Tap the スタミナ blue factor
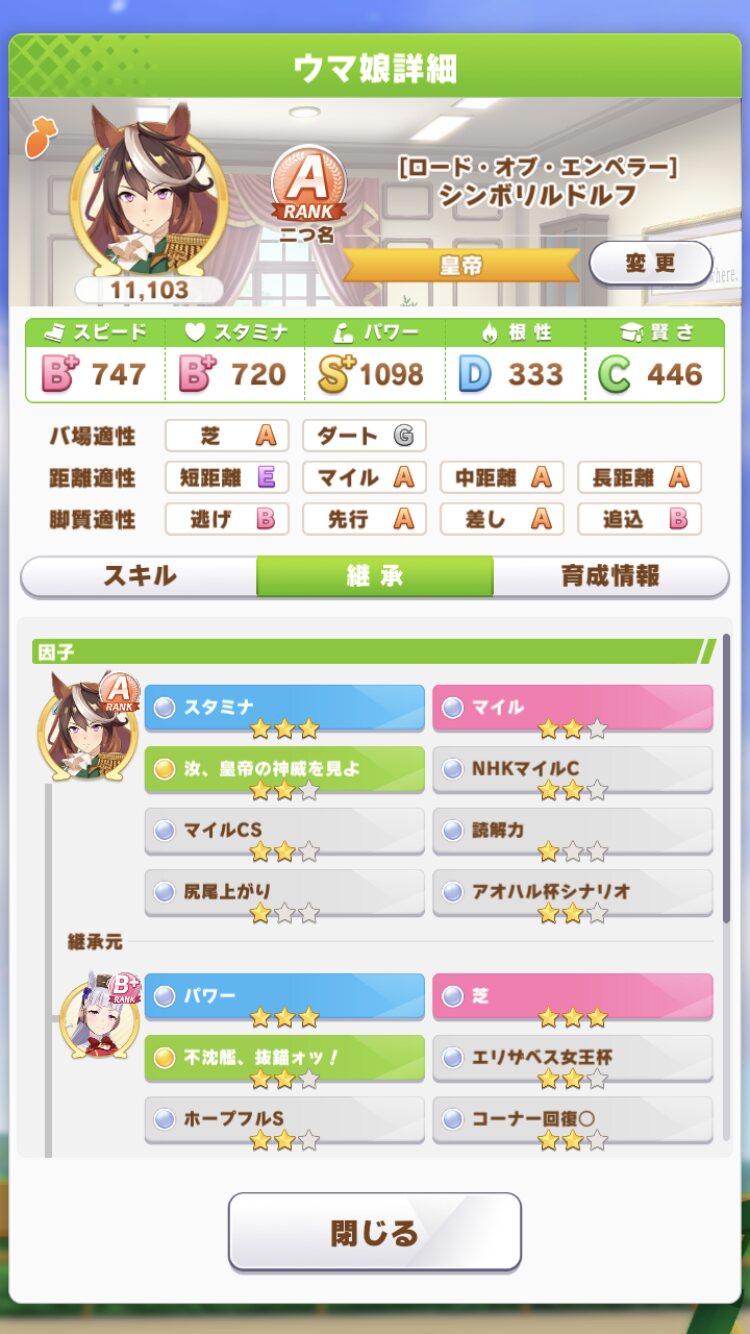This screenshot has height=1334, width=750. tap(285, 708)
